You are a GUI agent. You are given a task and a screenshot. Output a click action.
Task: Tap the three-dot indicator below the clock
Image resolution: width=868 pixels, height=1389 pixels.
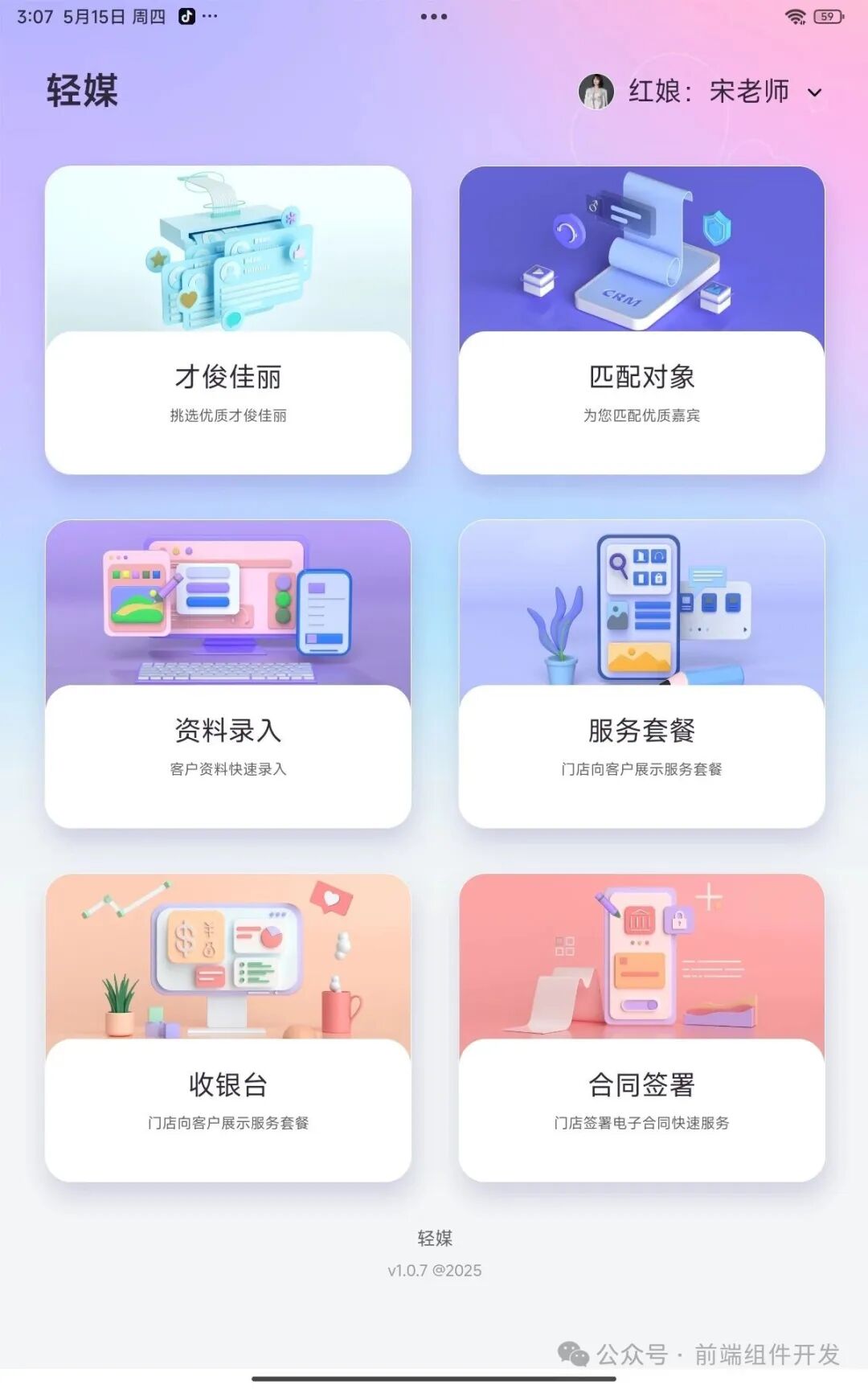point(434,16)
